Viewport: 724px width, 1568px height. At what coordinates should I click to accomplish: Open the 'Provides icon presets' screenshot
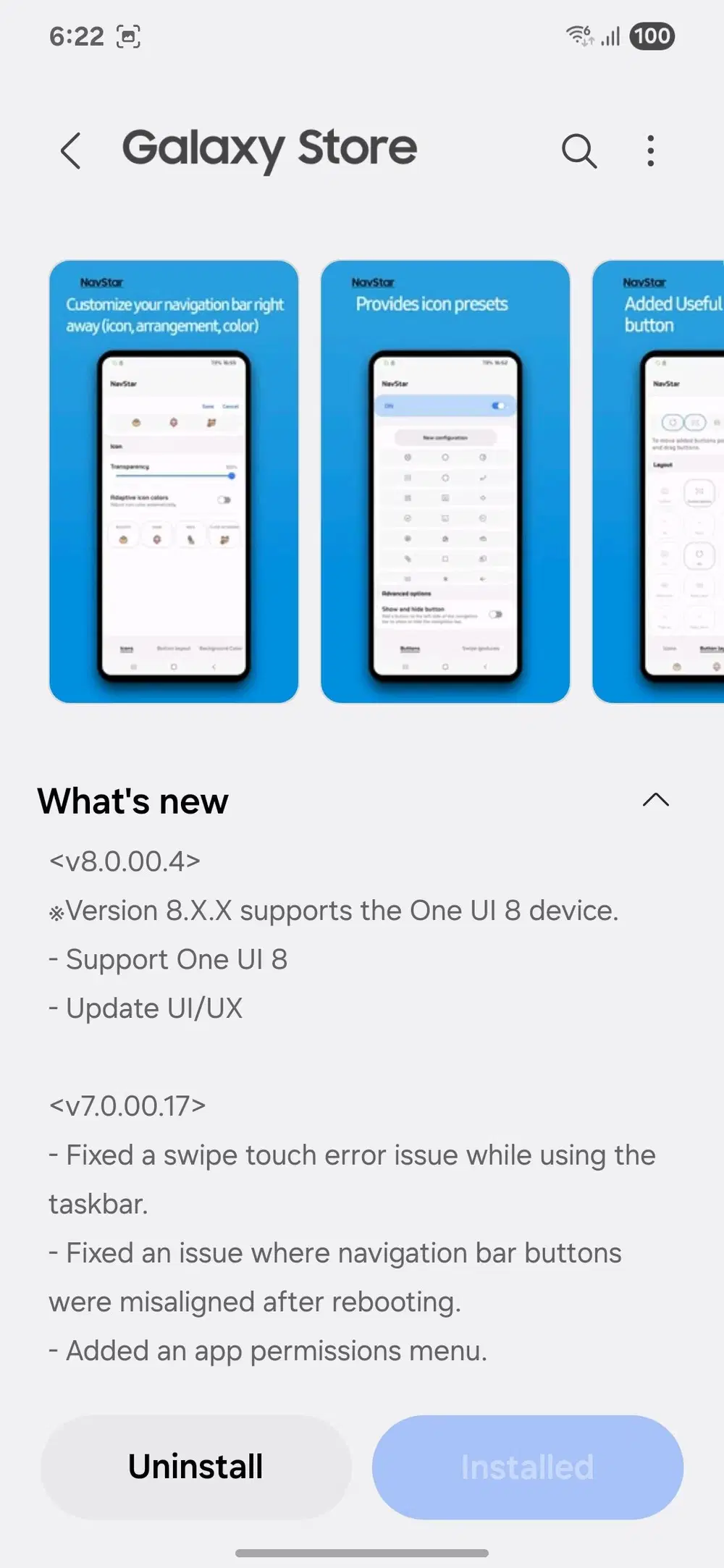(x=445, y=481)
